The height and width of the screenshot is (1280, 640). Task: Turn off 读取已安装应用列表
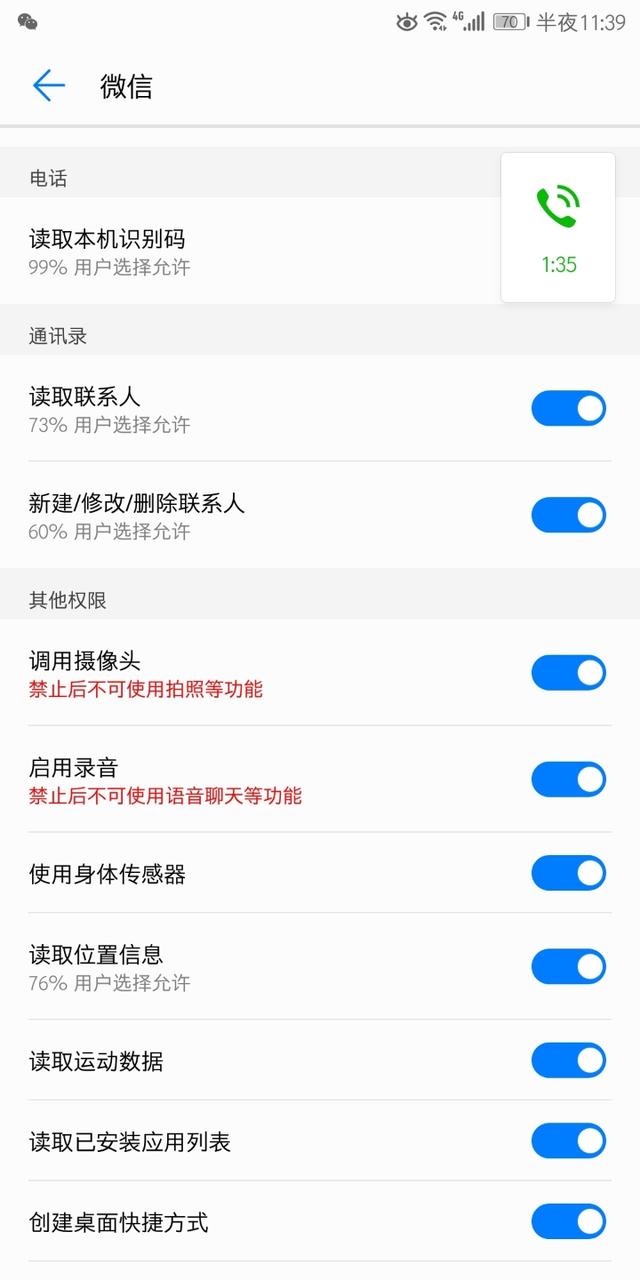568,1141
